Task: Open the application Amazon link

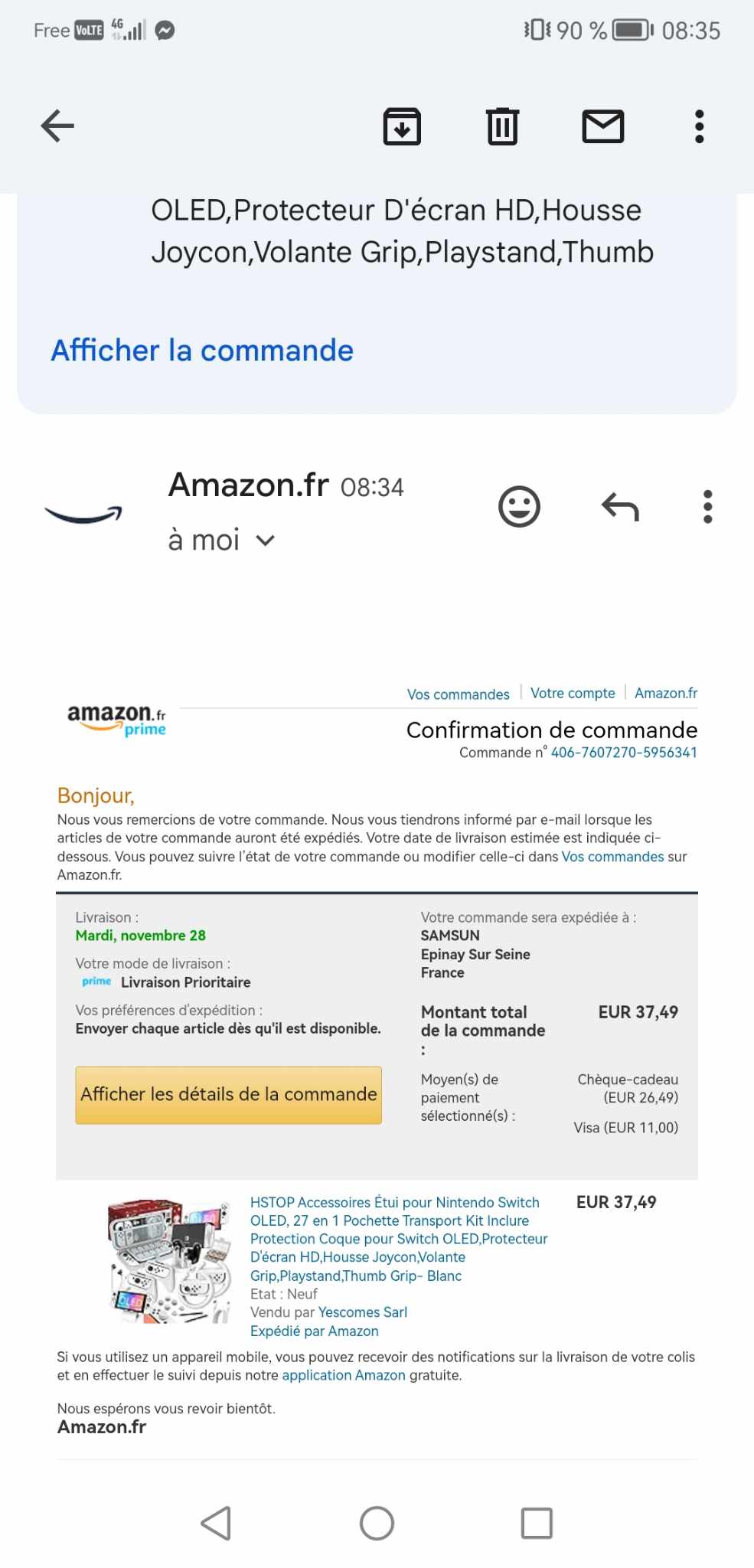Action: [344, 1375]
